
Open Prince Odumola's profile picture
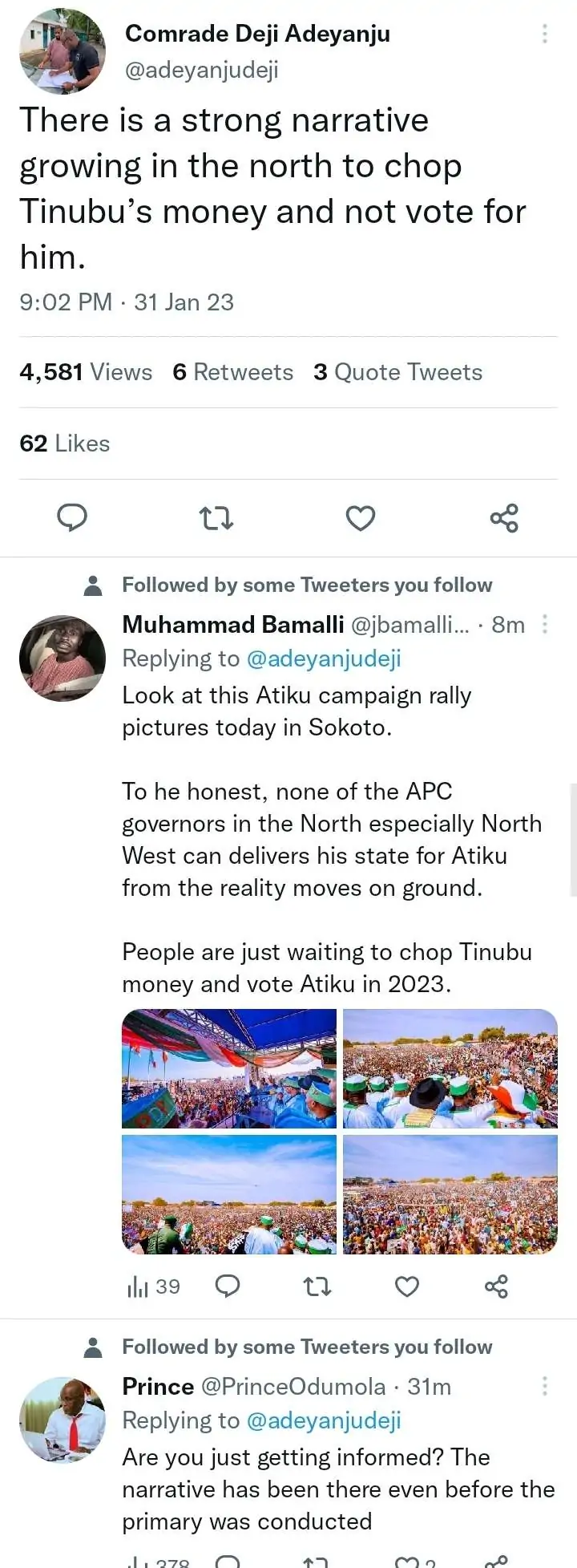(62, 1420)
